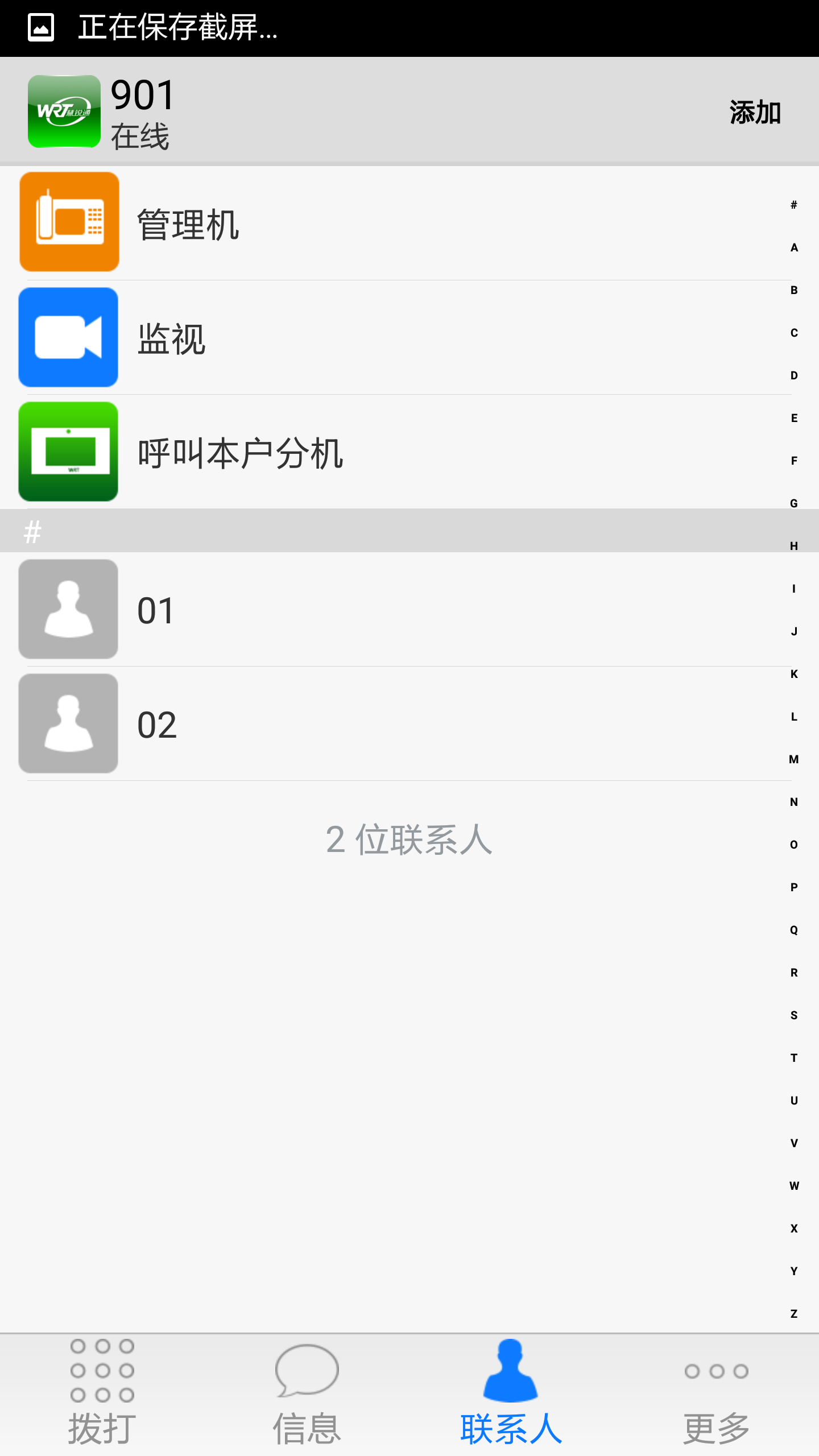Screen dimensions: 819x1456
Task: Jump to letter A in the index
Action: 794,247
